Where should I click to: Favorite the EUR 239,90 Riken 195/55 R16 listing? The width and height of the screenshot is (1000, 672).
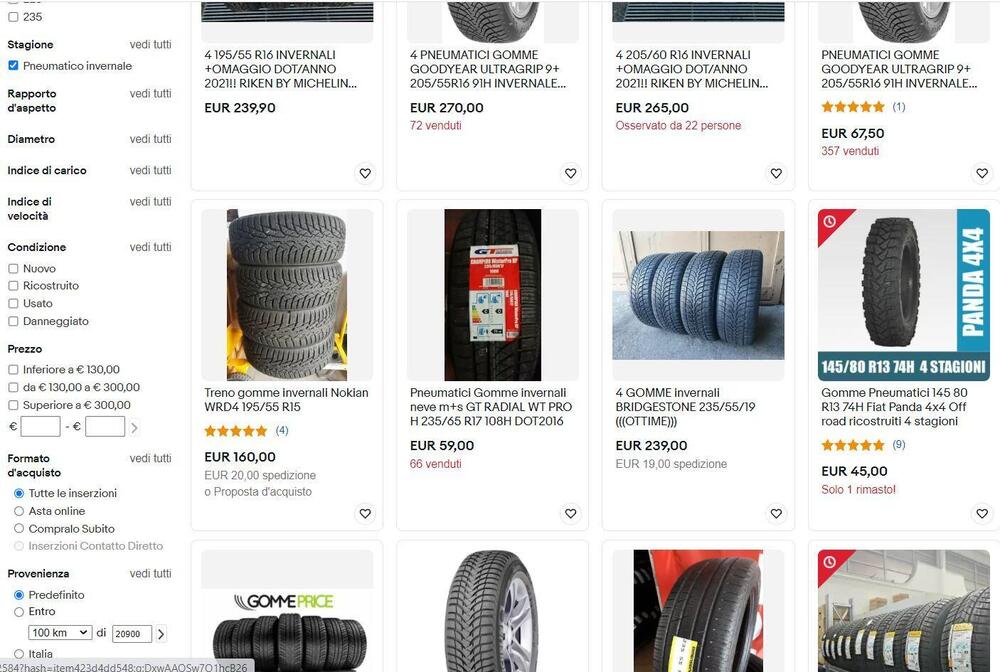(x=365, y=174)
